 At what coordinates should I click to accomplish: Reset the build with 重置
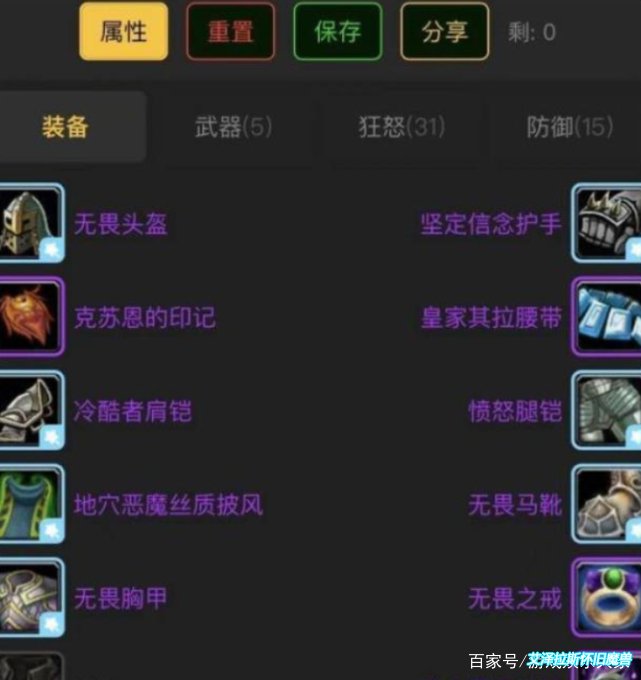230,31
